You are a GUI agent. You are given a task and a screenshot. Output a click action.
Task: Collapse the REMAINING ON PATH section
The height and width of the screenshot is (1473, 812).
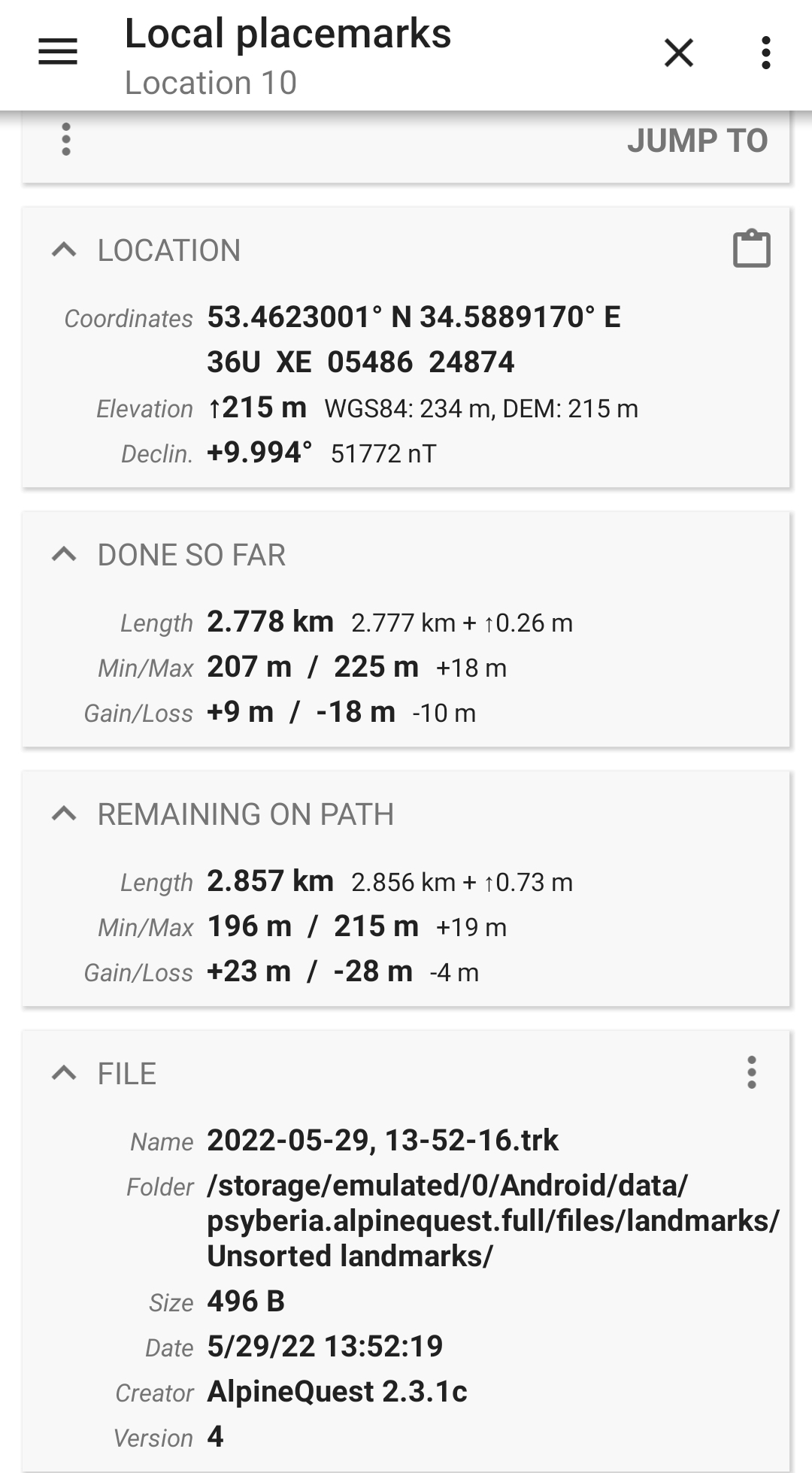pyautogui.click(x=65, y=814)
